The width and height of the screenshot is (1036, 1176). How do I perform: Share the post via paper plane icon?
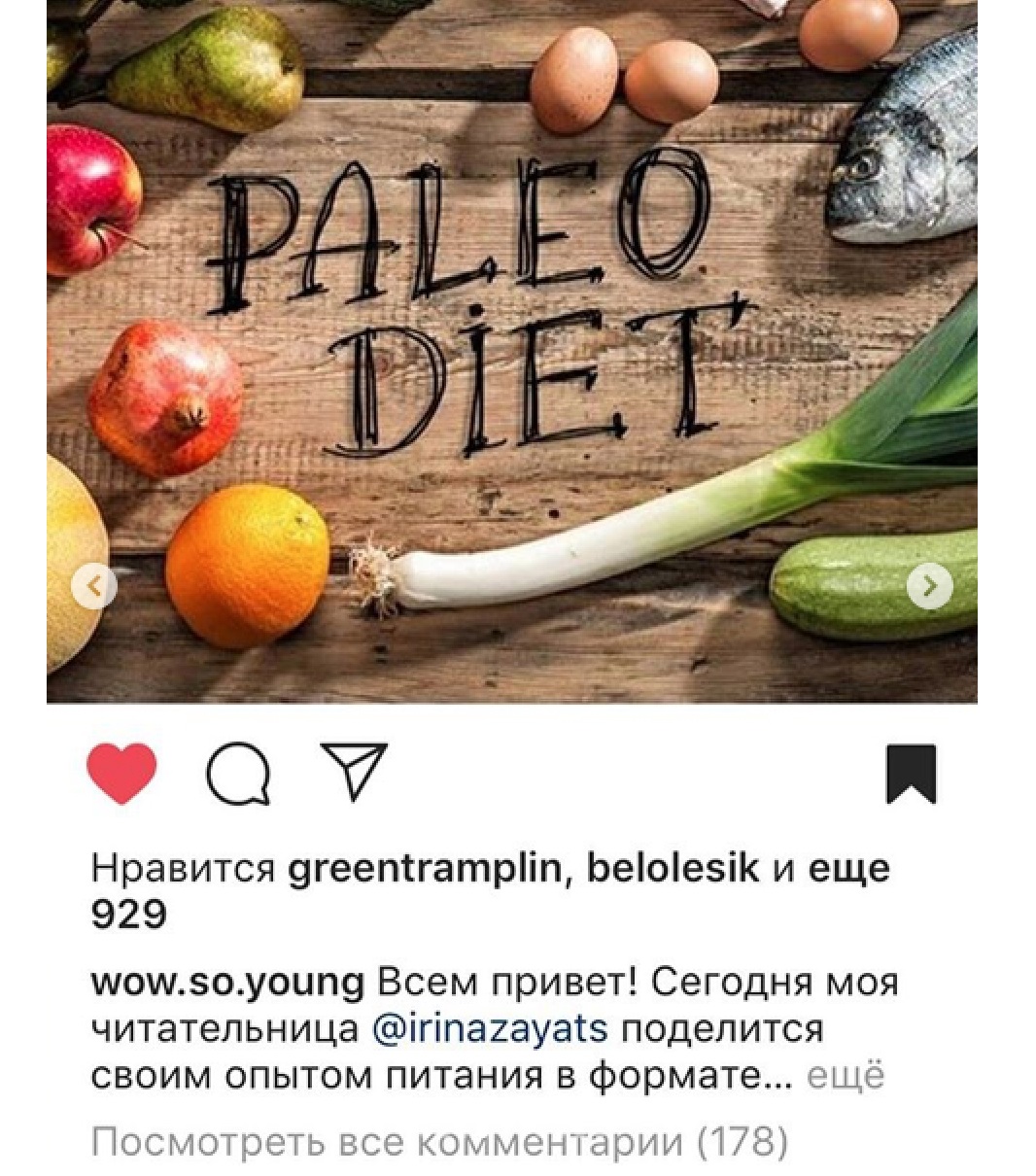click(x=354, y=772)
